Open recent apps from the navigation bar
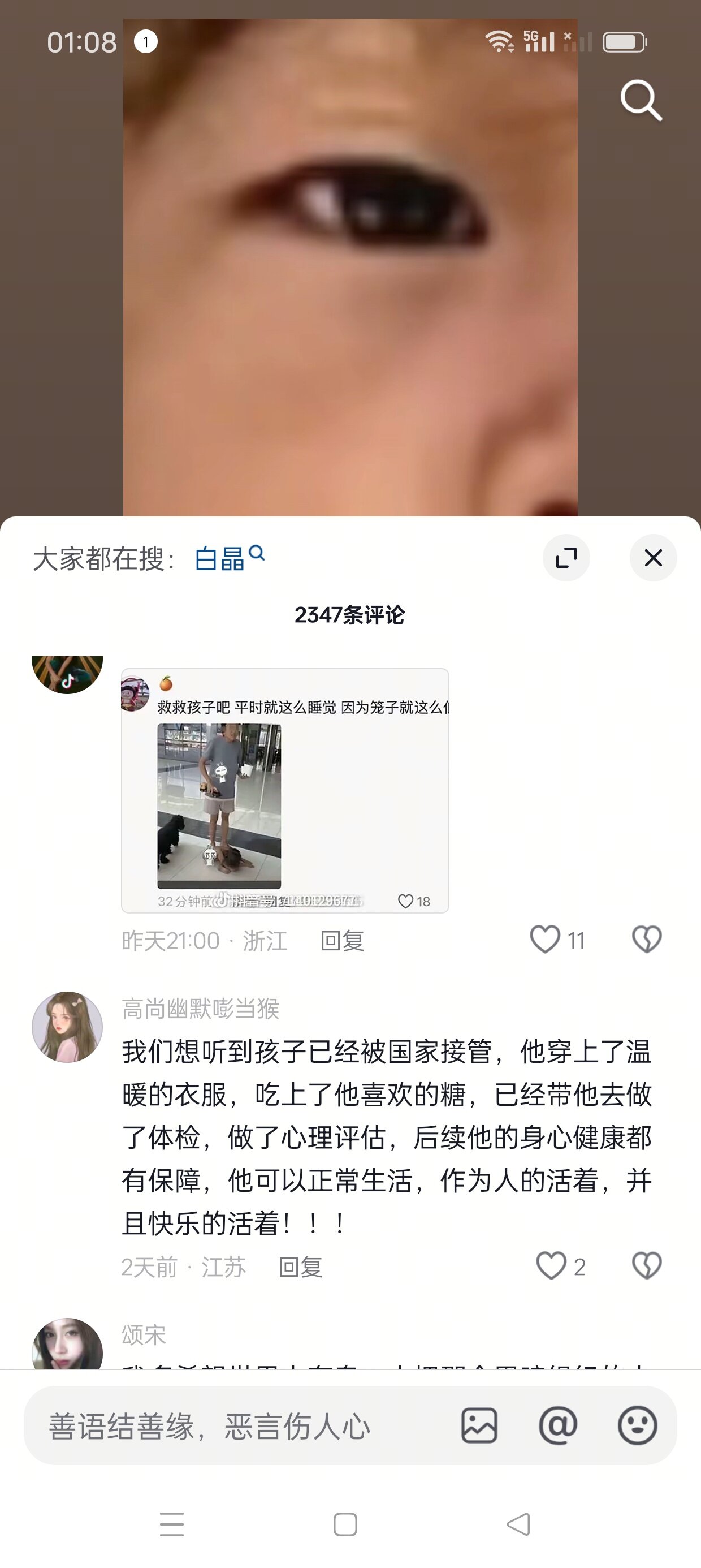701x1568 pixels. pos(172,1524)
